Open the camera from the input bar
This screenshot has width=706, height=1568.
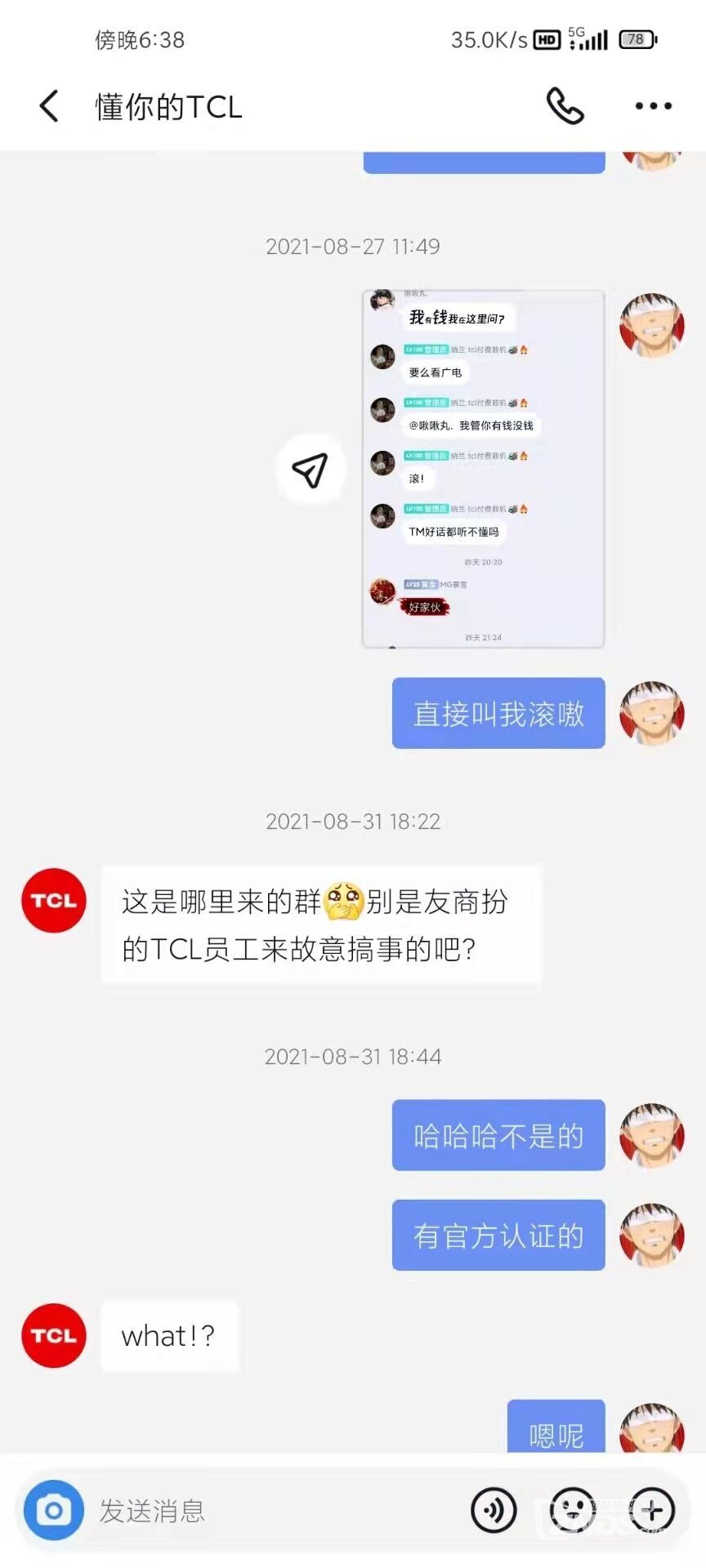pos(54,1510)
